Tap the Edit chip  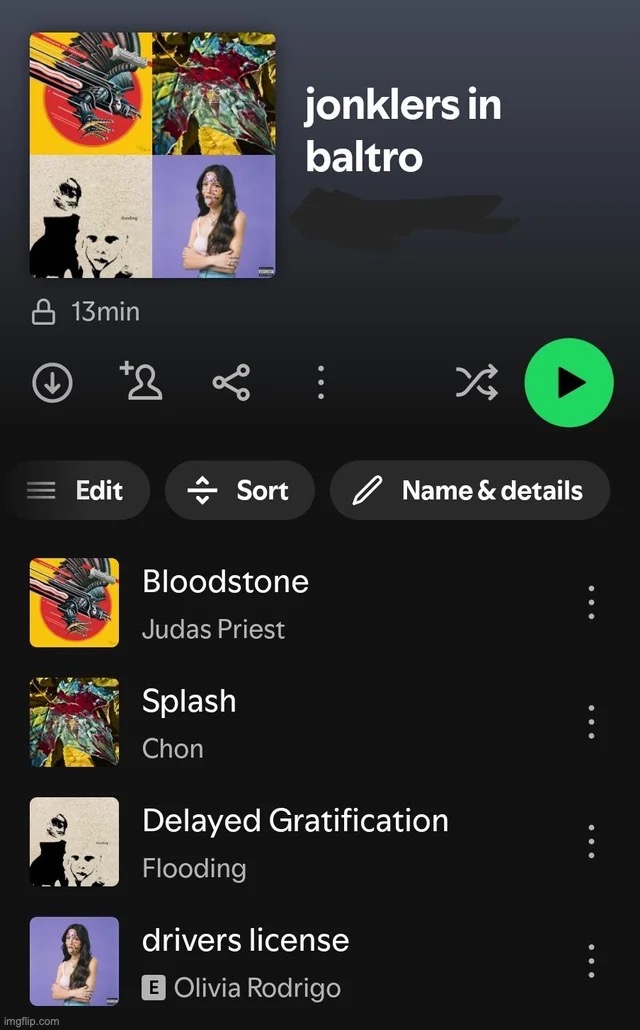click(x=76, y=491)
